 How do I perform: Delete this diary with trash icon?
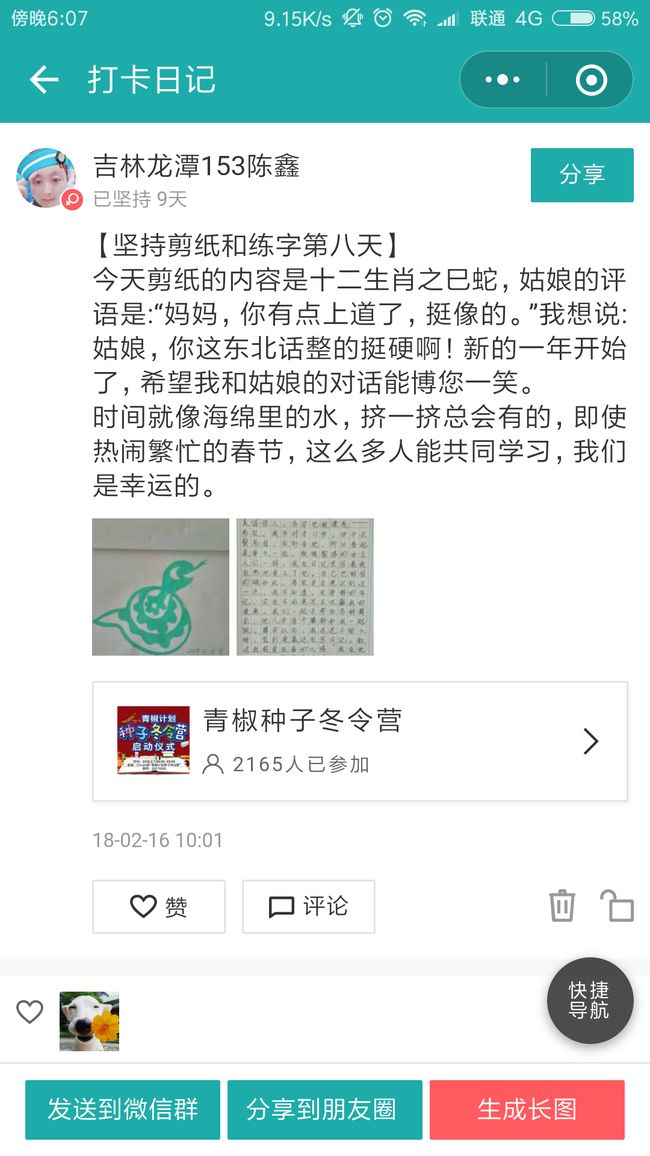tap(562, 905)
